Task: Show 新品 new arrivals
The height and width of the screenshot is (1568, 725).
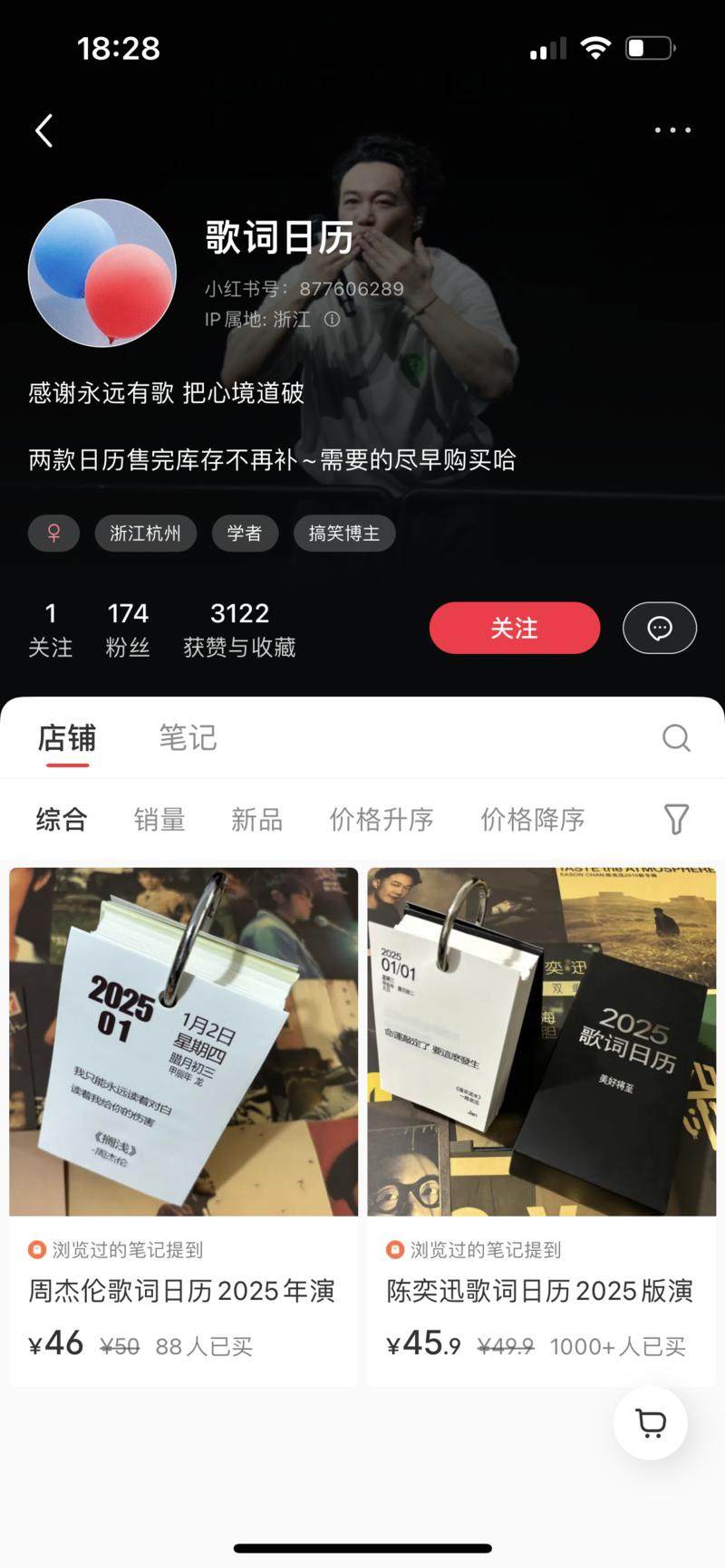Action: [x=256, y=820]
